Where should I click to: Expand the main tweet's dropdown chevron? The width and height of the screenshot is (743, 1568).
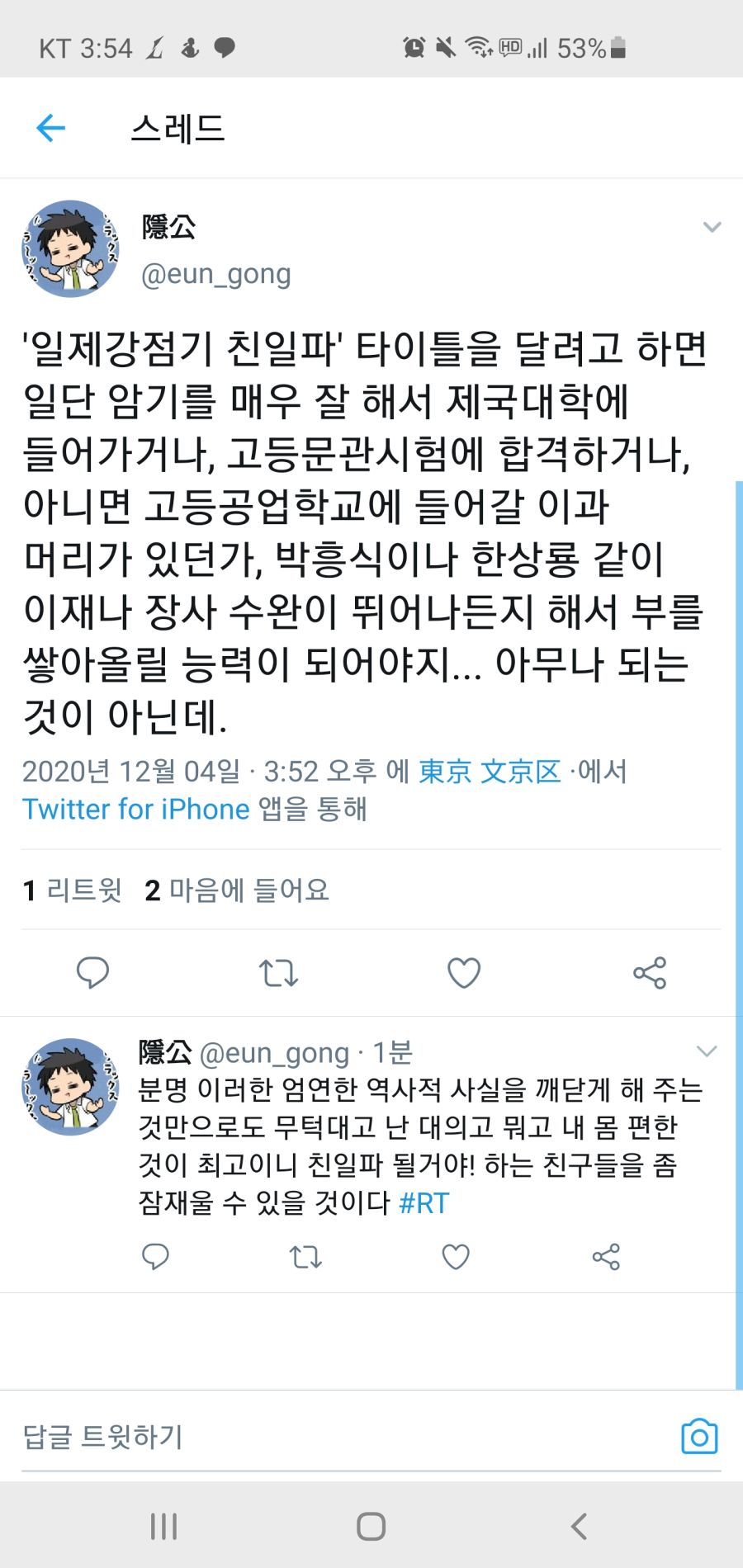(712, 227)
